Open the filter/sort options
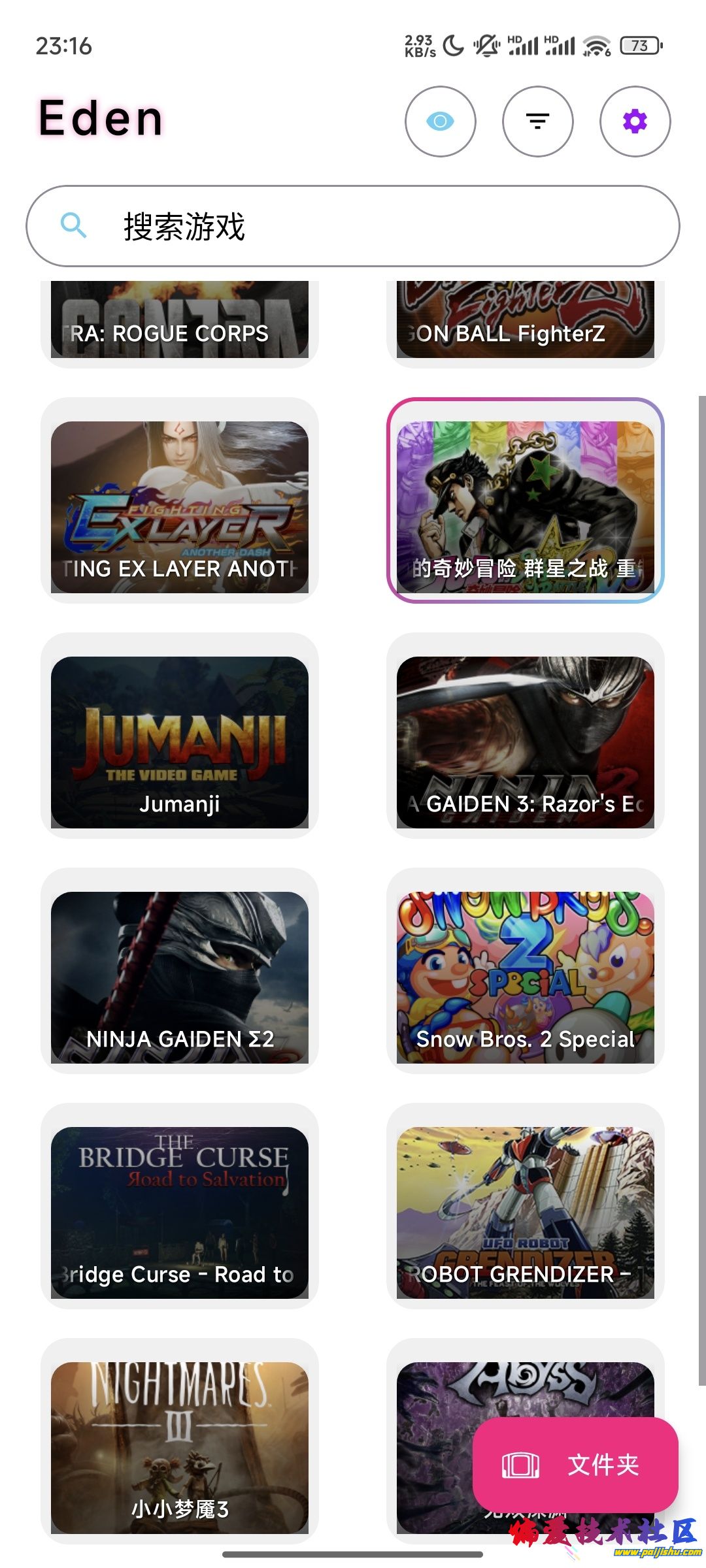This screenshot has height=1568, width=706. [x=537, y=122]
